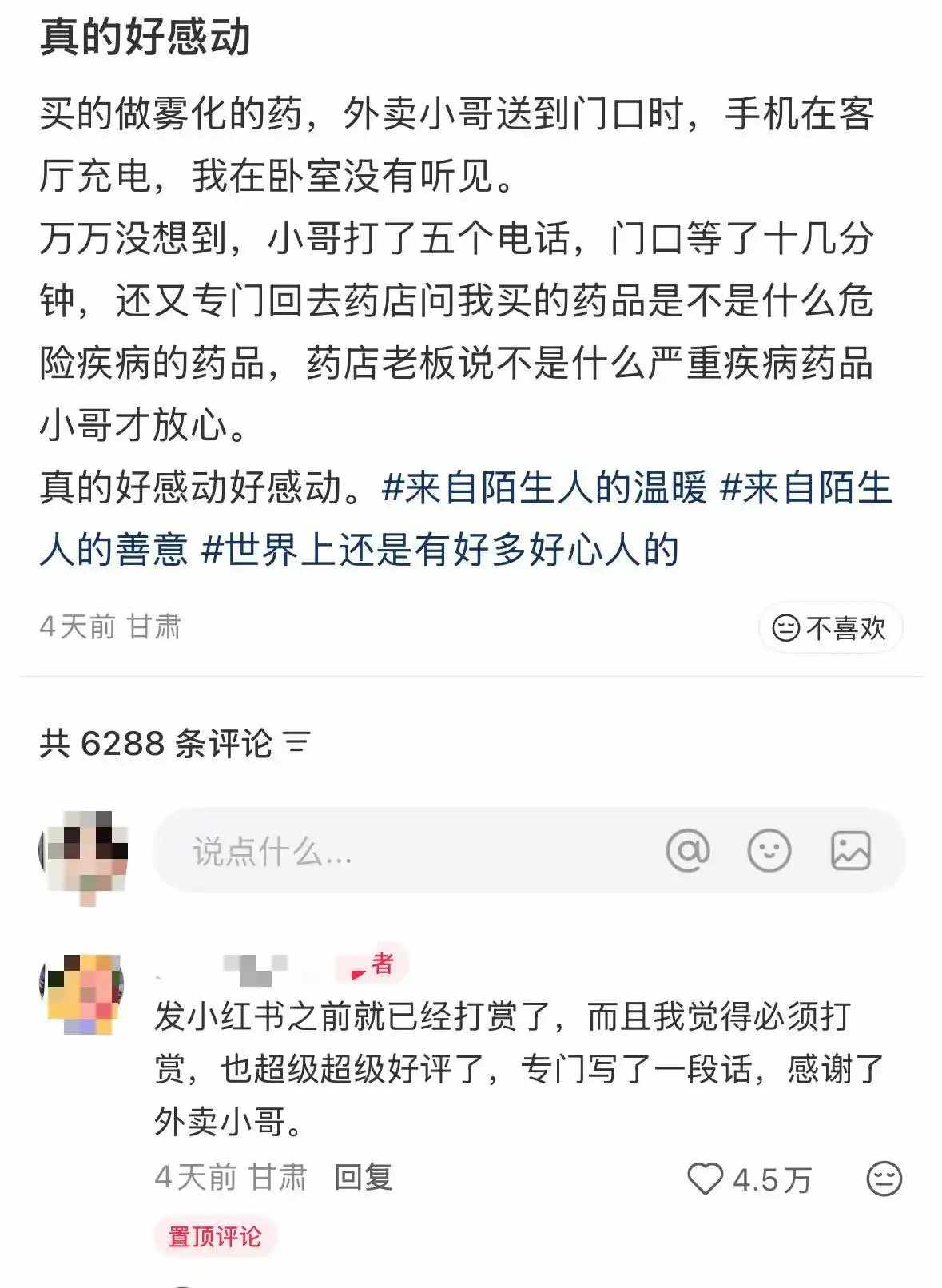
Task: Mark the post as 不喜欢
Action: point(830,628)
